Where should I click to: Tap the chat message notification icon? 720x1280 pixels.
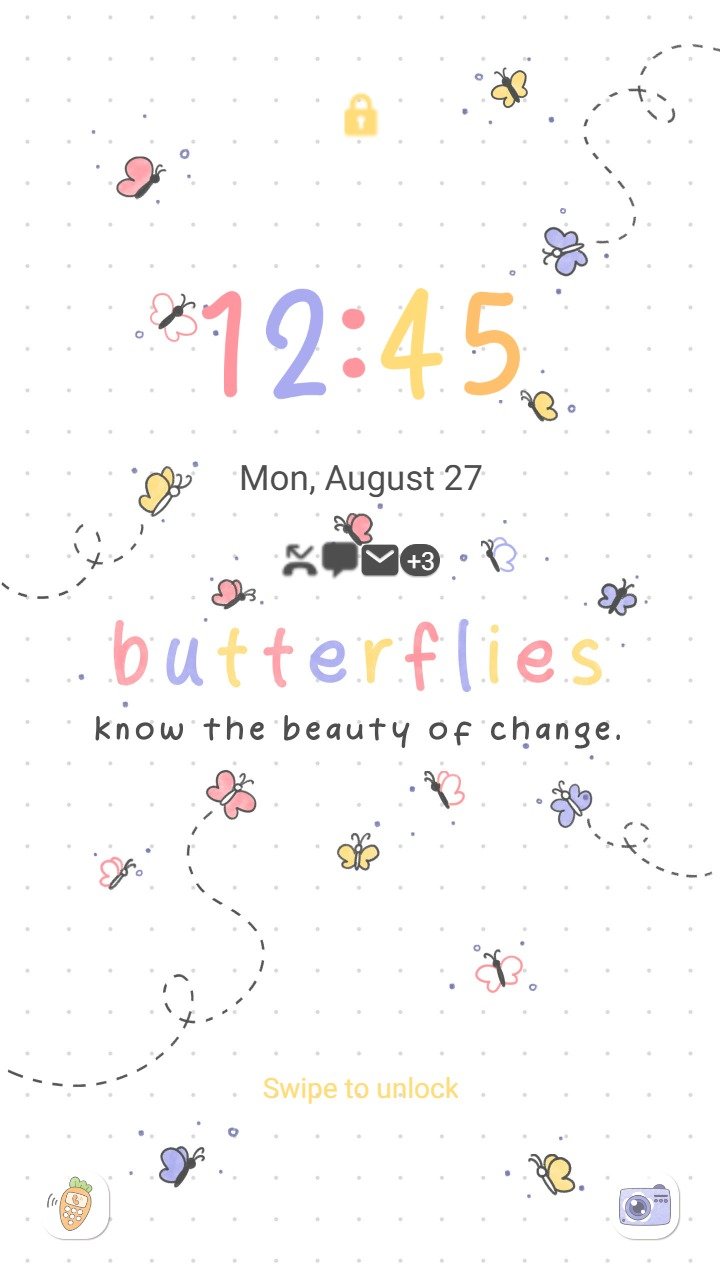coord(339,561)
